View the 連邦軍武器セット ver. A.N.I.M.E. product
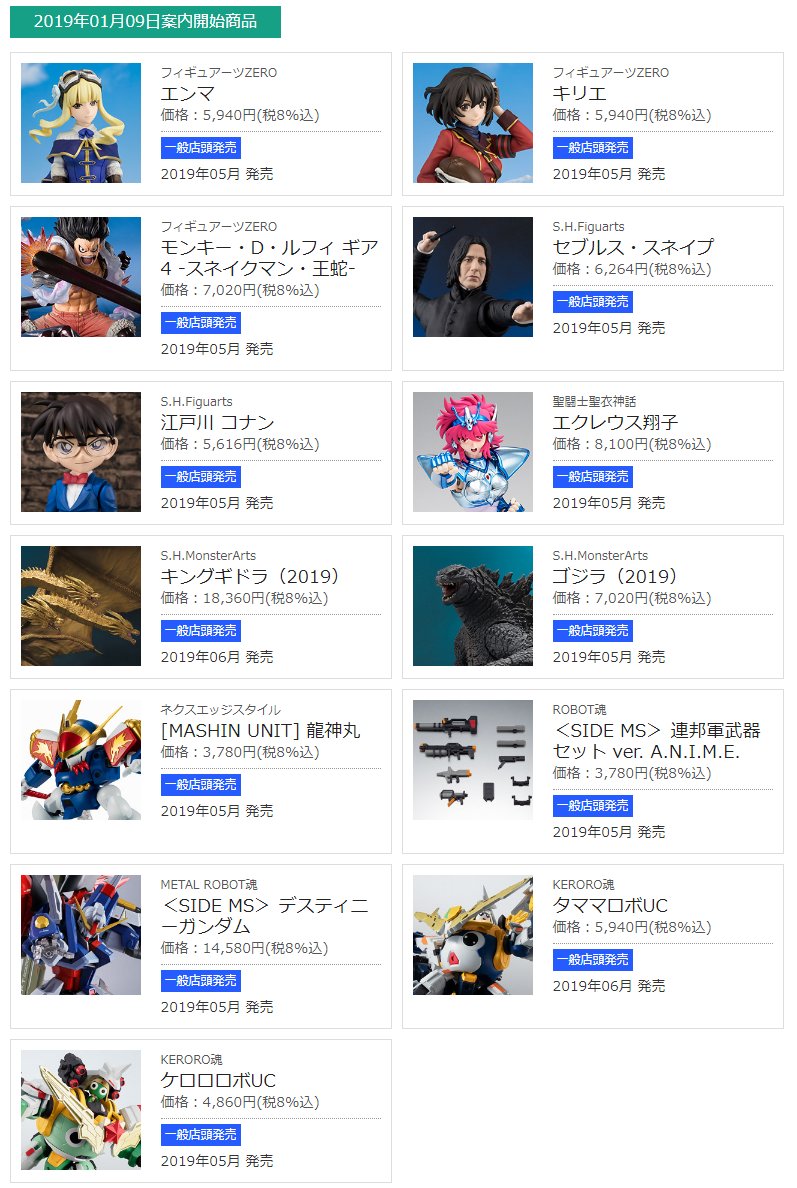The image size is (797, 1188). coord(592,770)
